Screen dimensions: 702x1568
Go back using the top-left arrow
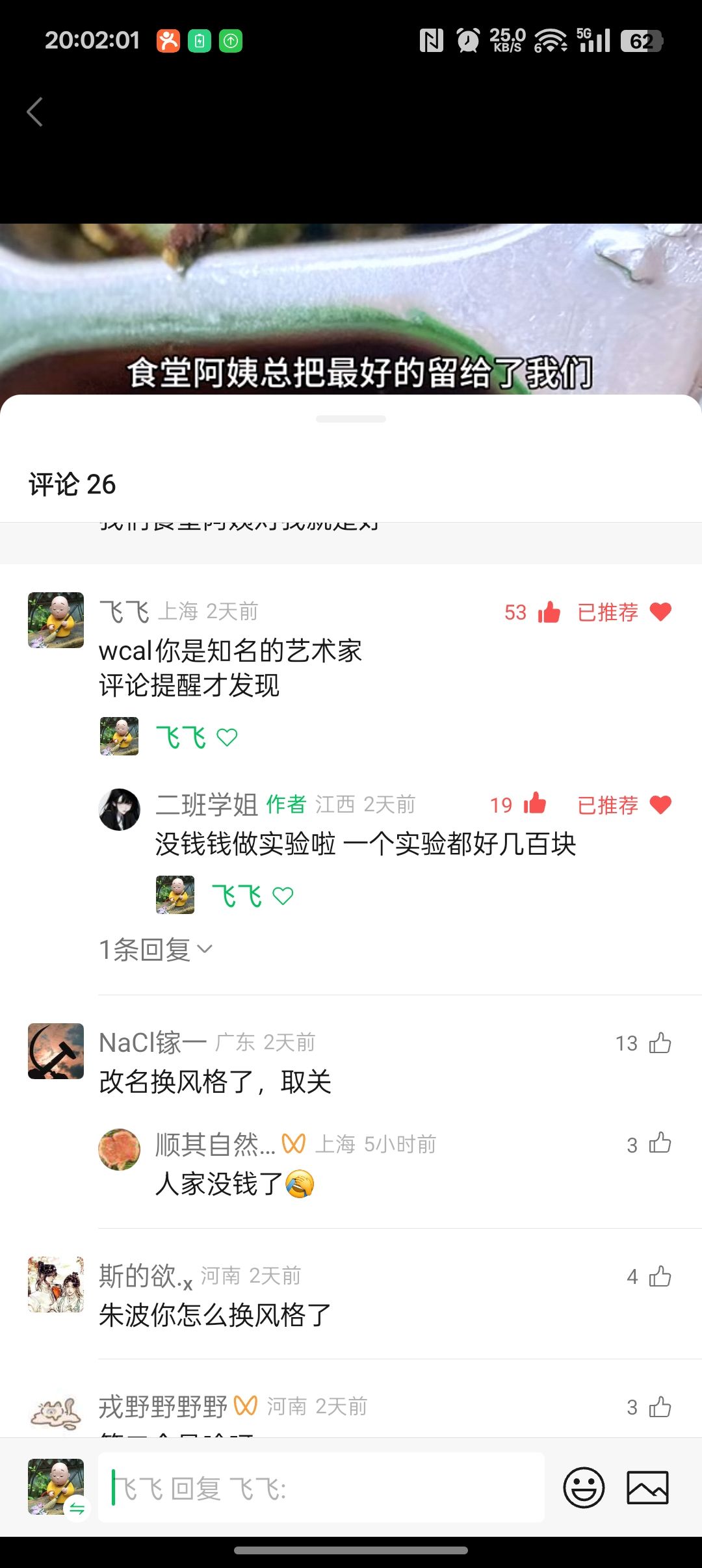(x=35, y=112)
